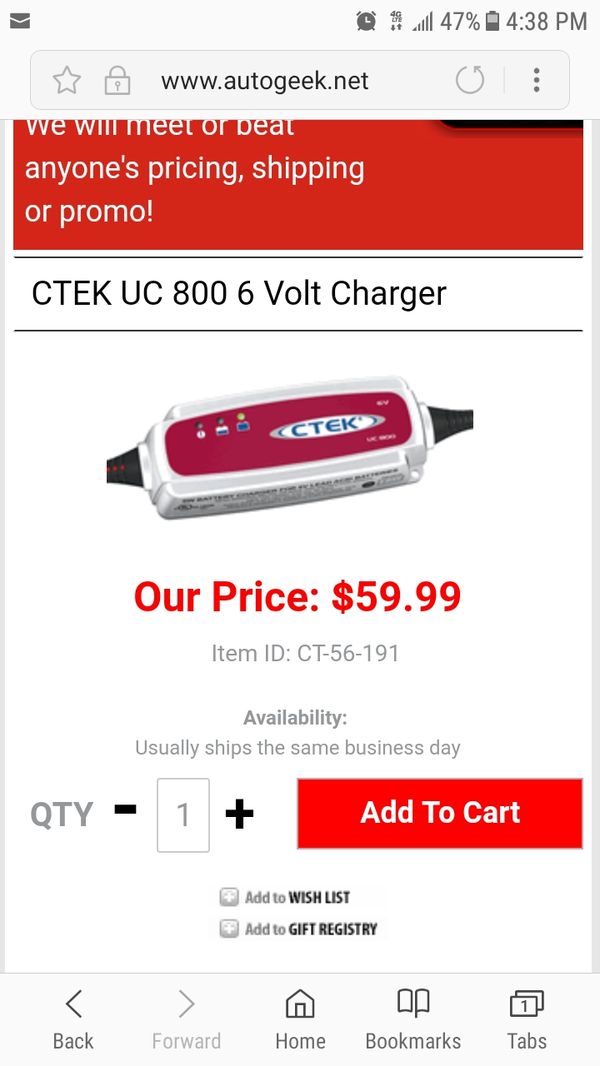View open tabs

(527, 1019)
